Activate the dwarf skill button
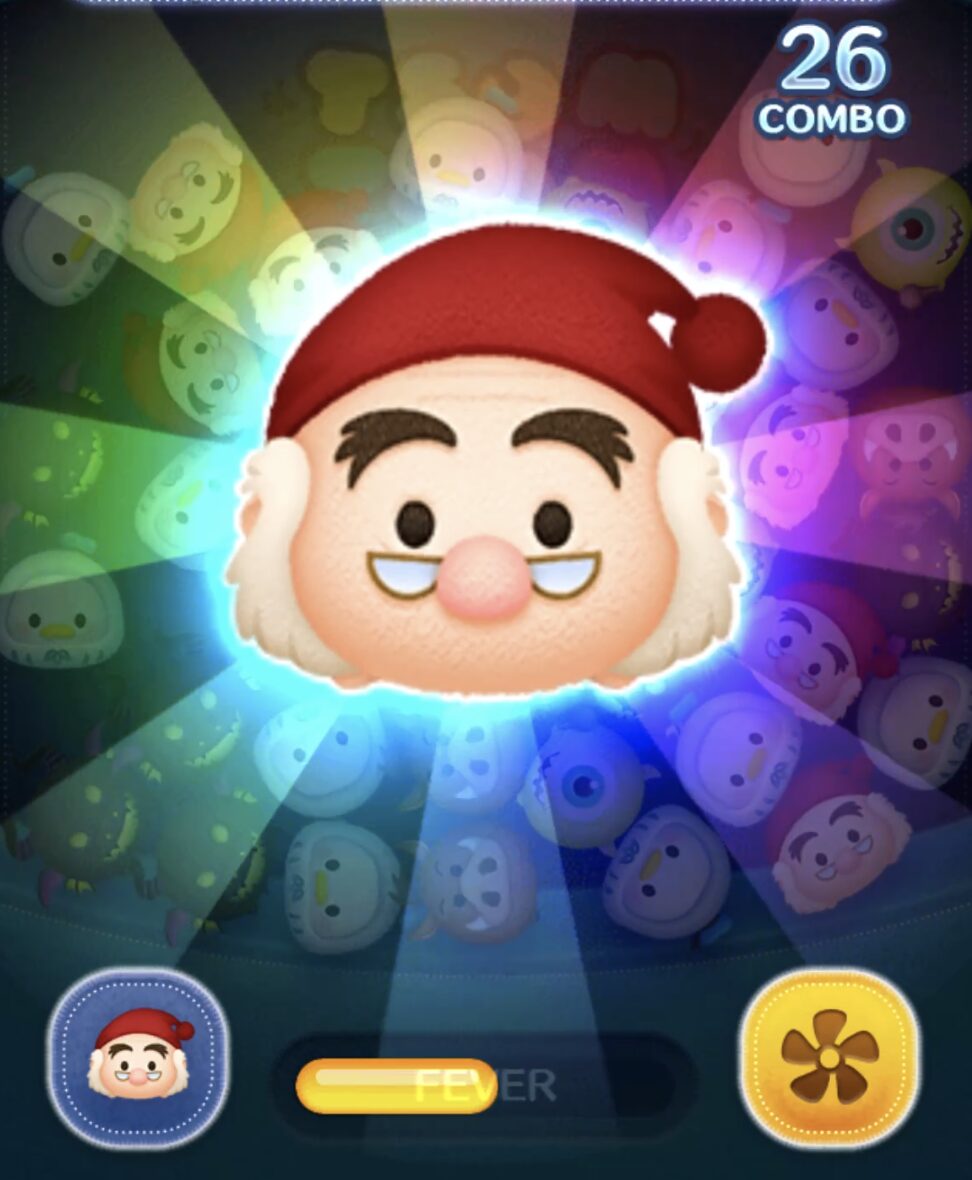This screenshot has height=1180, width=972. click(x=138, y=1058)
